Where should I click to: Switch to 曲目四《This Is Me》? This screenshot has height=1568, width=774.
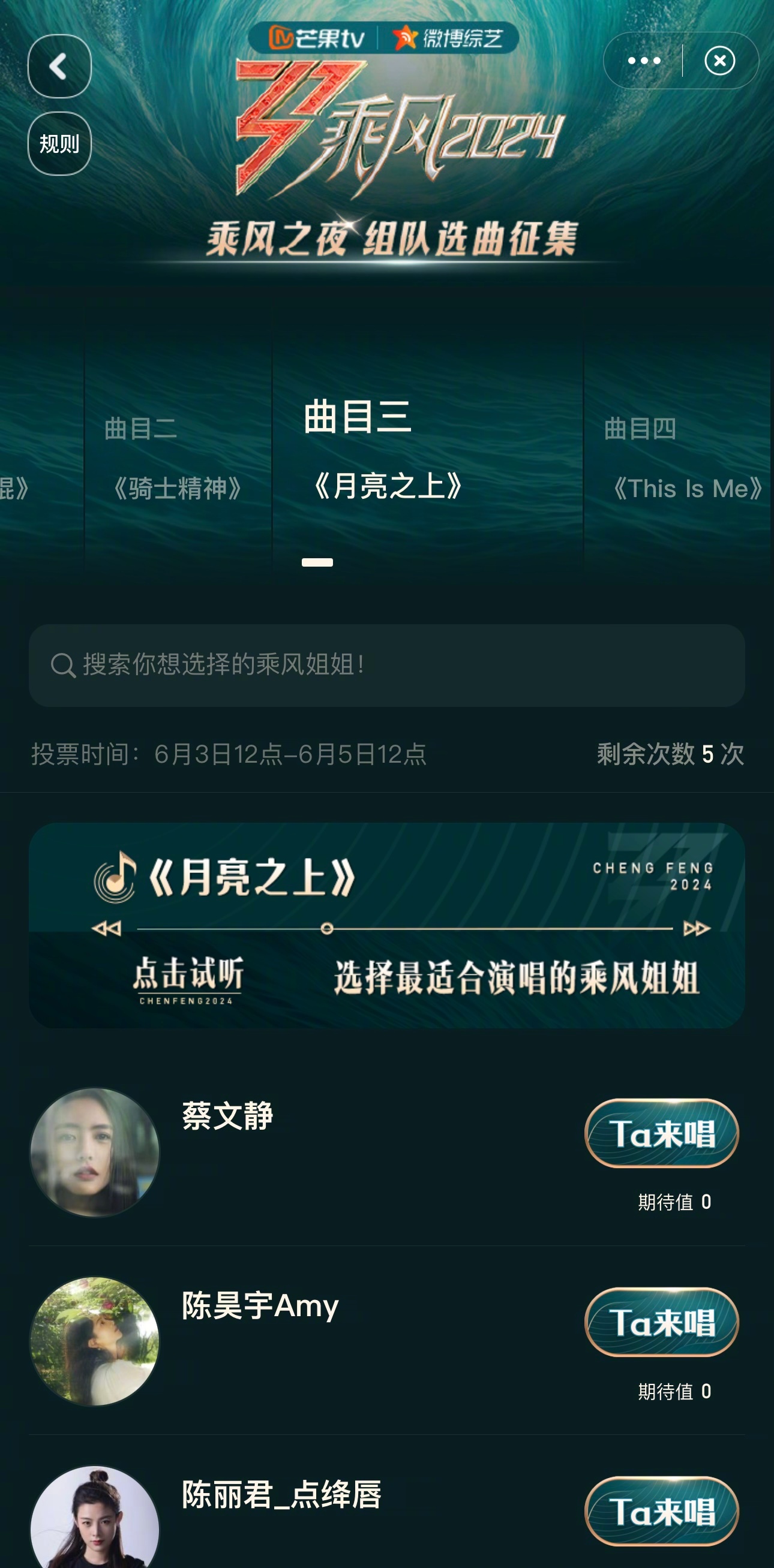[679, 458]
